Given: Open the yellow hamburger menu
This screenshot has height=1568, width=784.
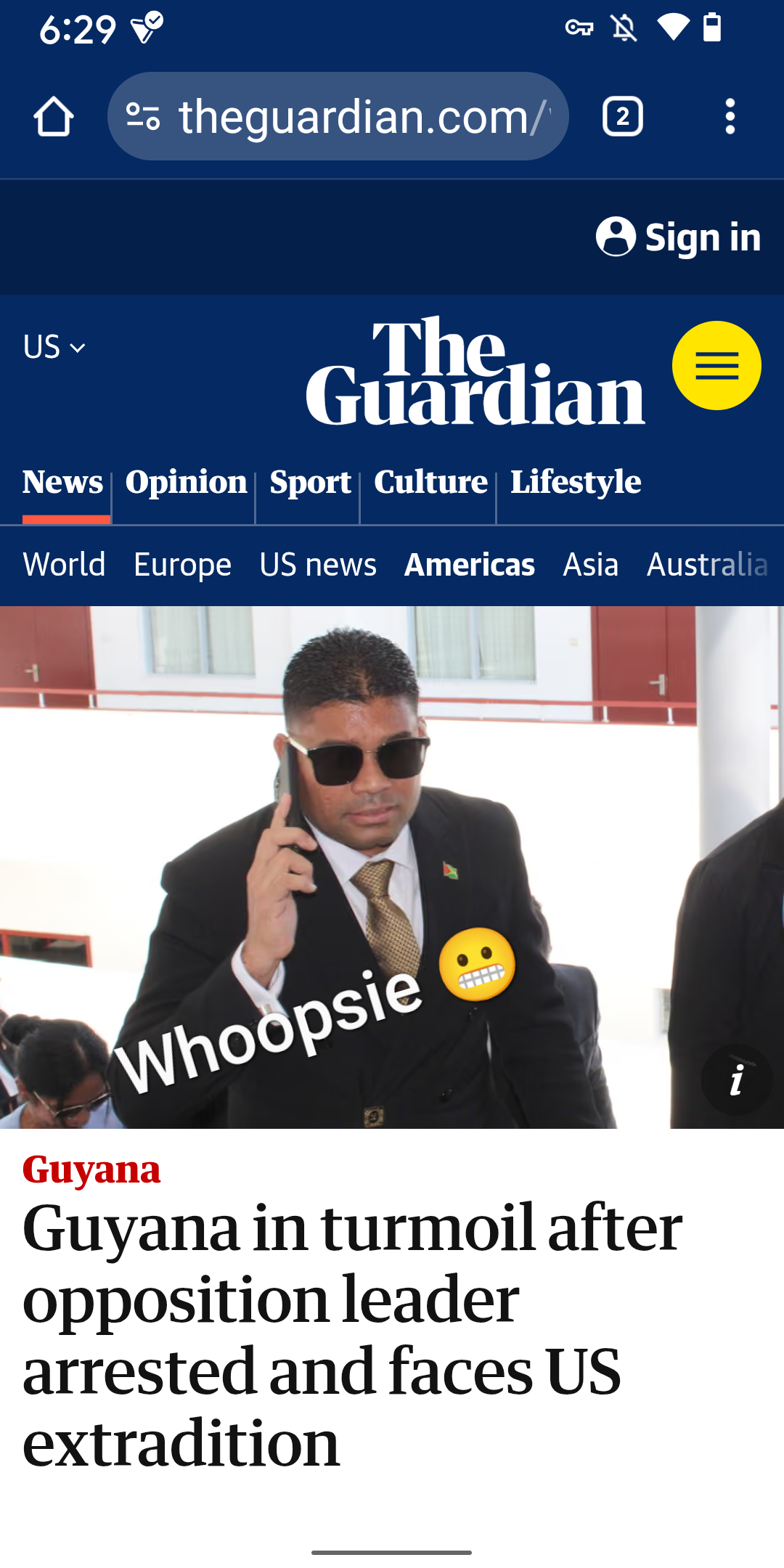Looking at the screenshot, I should [x=716, y=365].
